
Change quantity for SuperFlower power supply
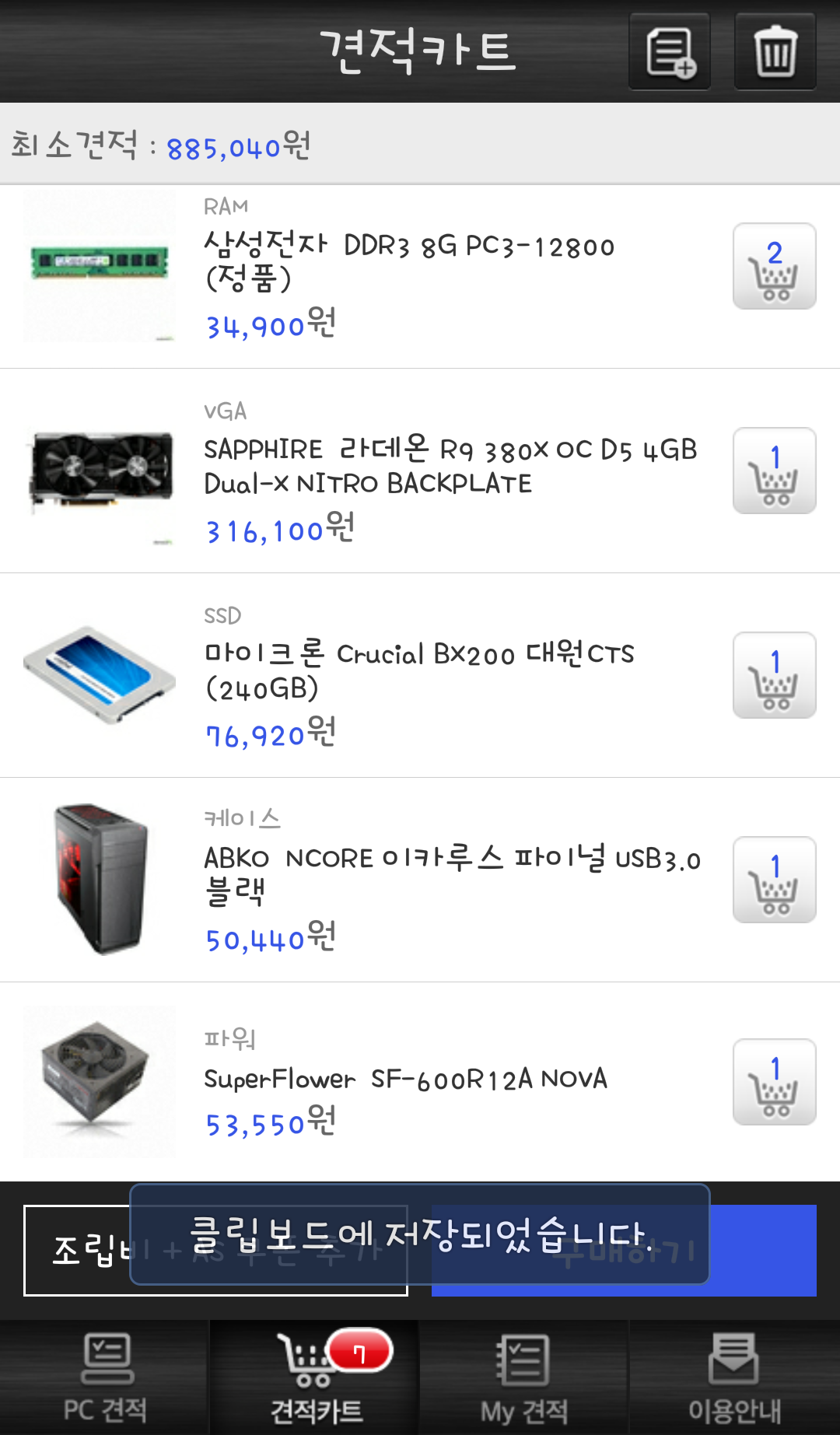[x=774, y=1082]
